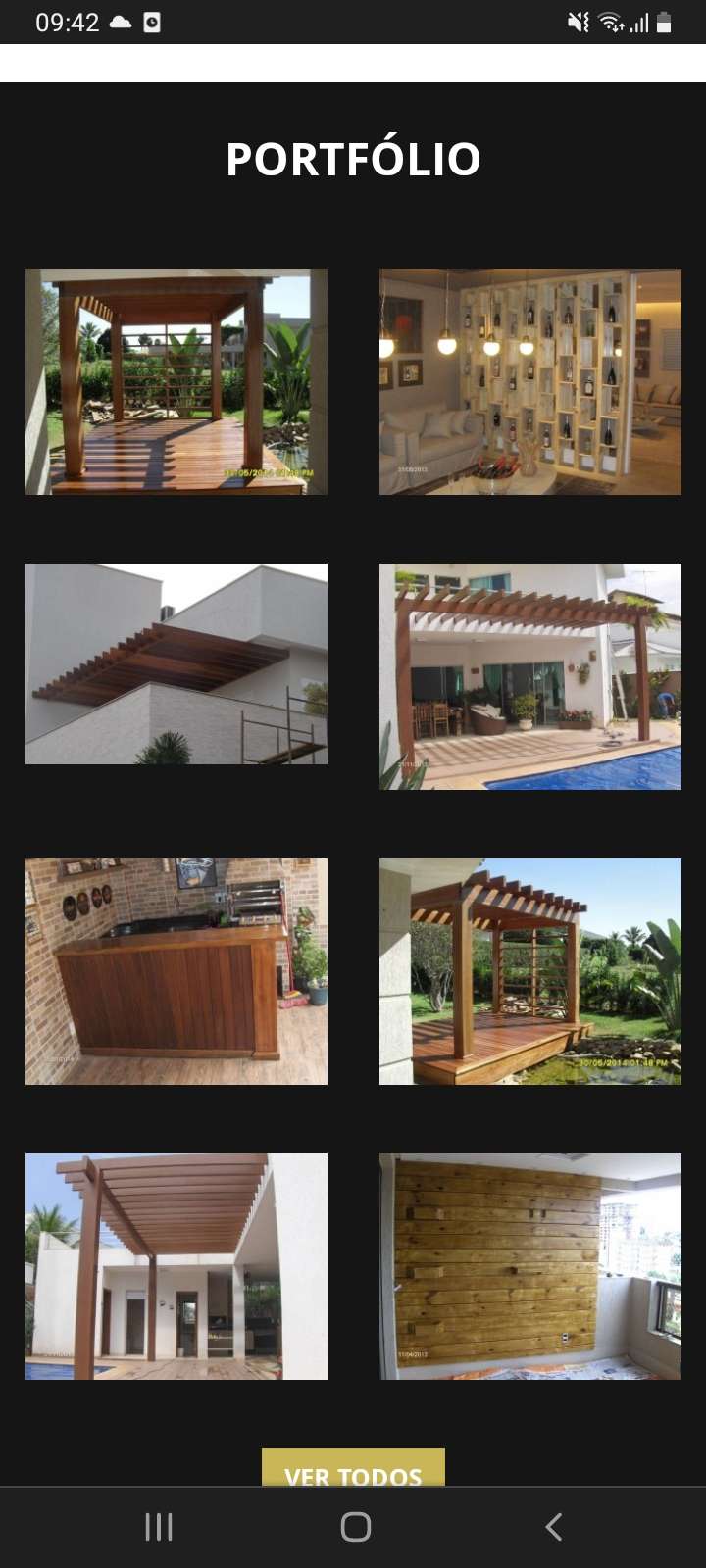The width and height of the screenshot is (706, 1568).
Task: View the wooden bar counter photo
Action: [176, 972]
